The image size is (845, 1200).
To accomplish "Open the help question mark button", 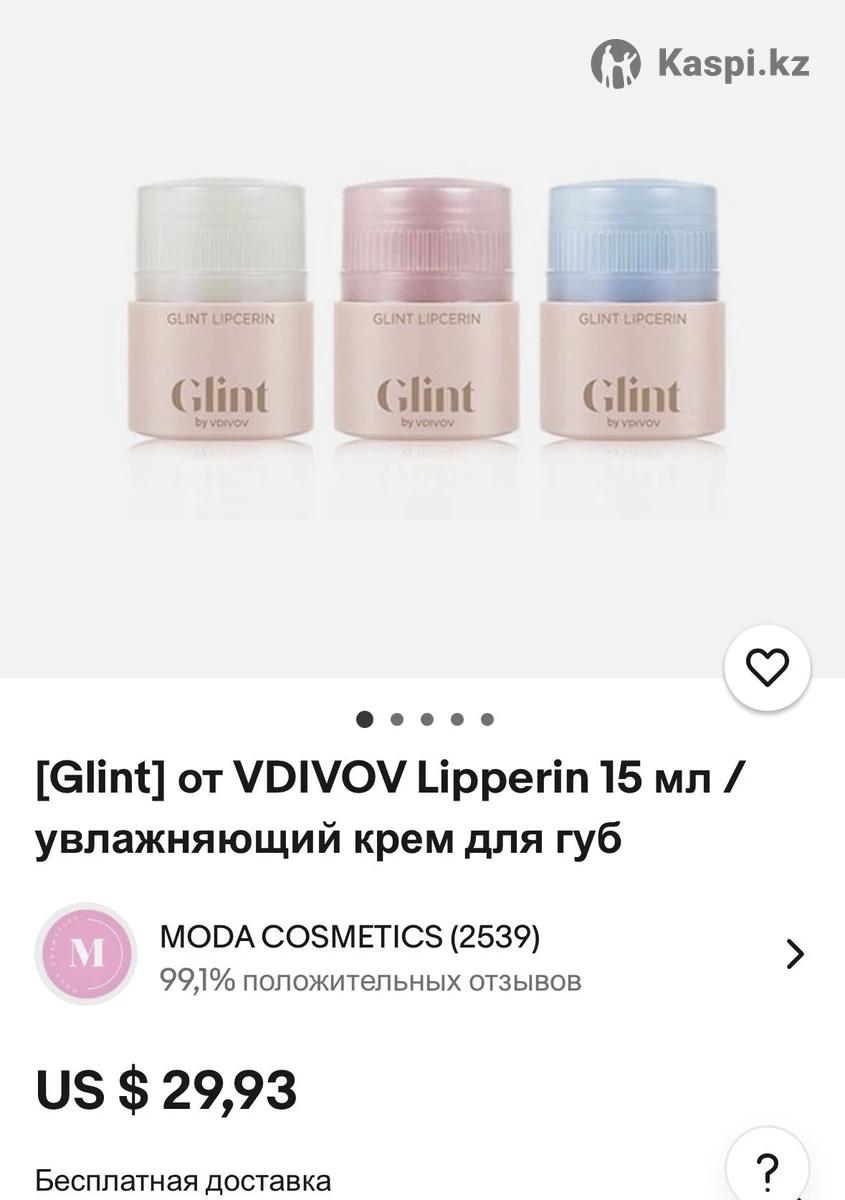I will 767,1166.
